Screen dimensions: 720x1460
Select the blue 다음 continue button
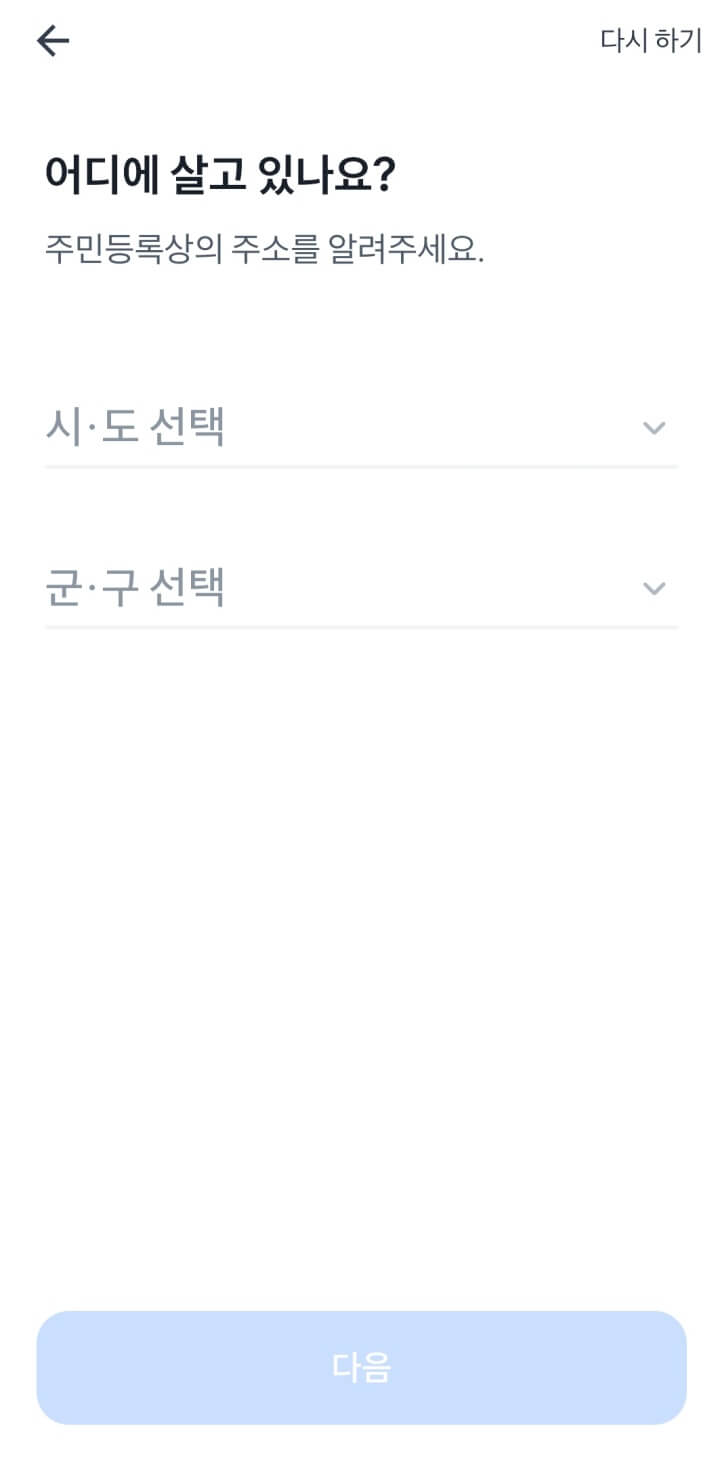pos(360,1367)
